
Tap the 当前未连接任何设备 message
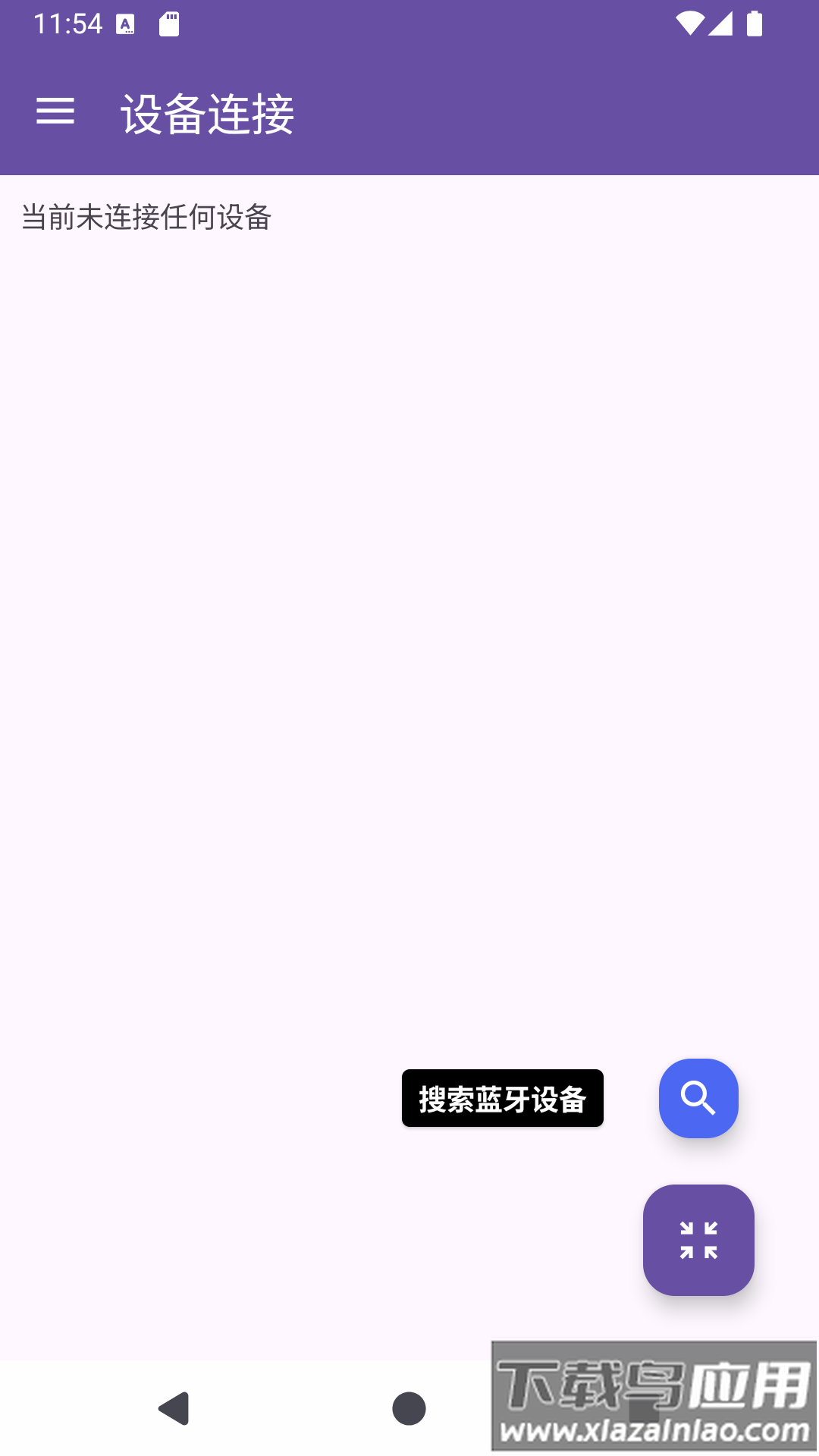tap(146, 219)
